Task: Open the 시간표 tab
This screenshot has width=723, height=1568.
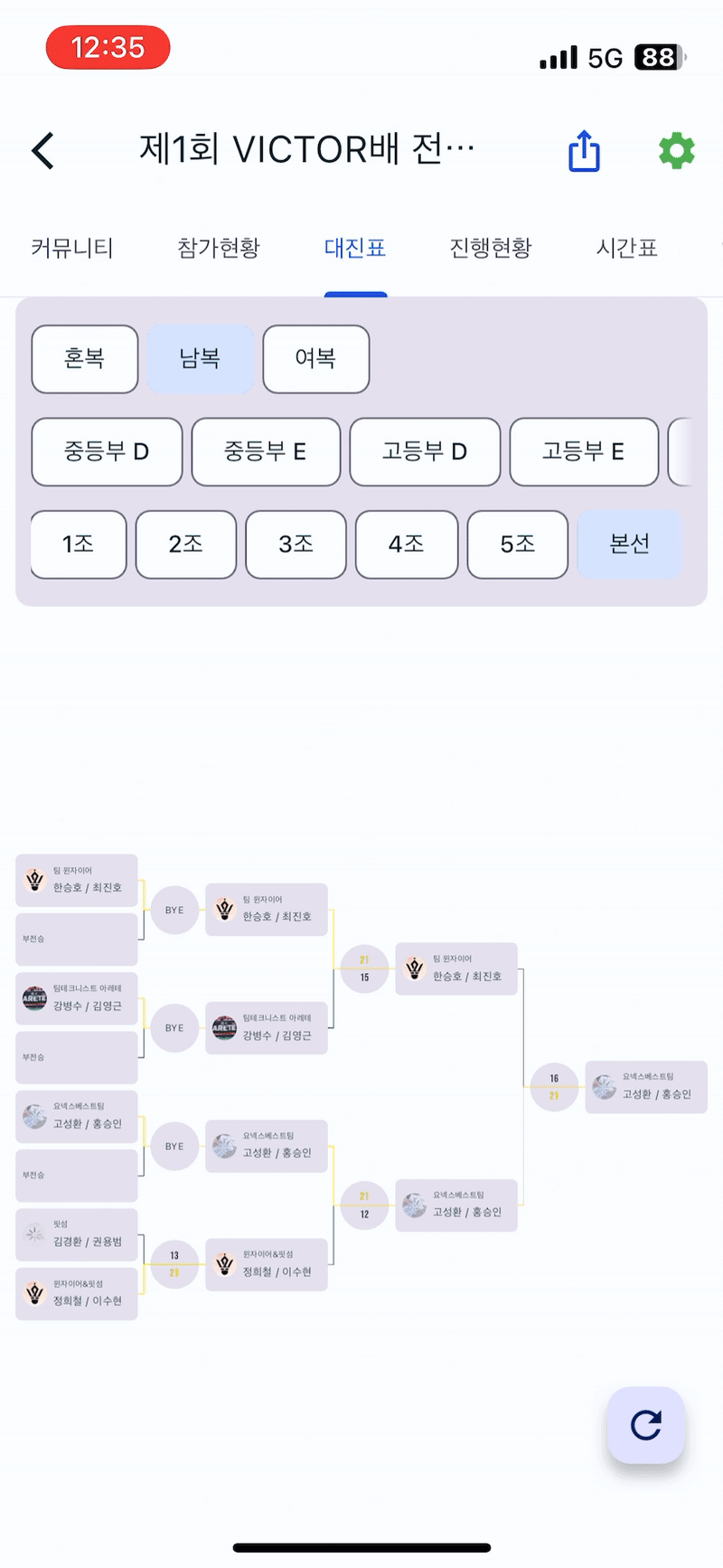Action: (x=626, y=248)
